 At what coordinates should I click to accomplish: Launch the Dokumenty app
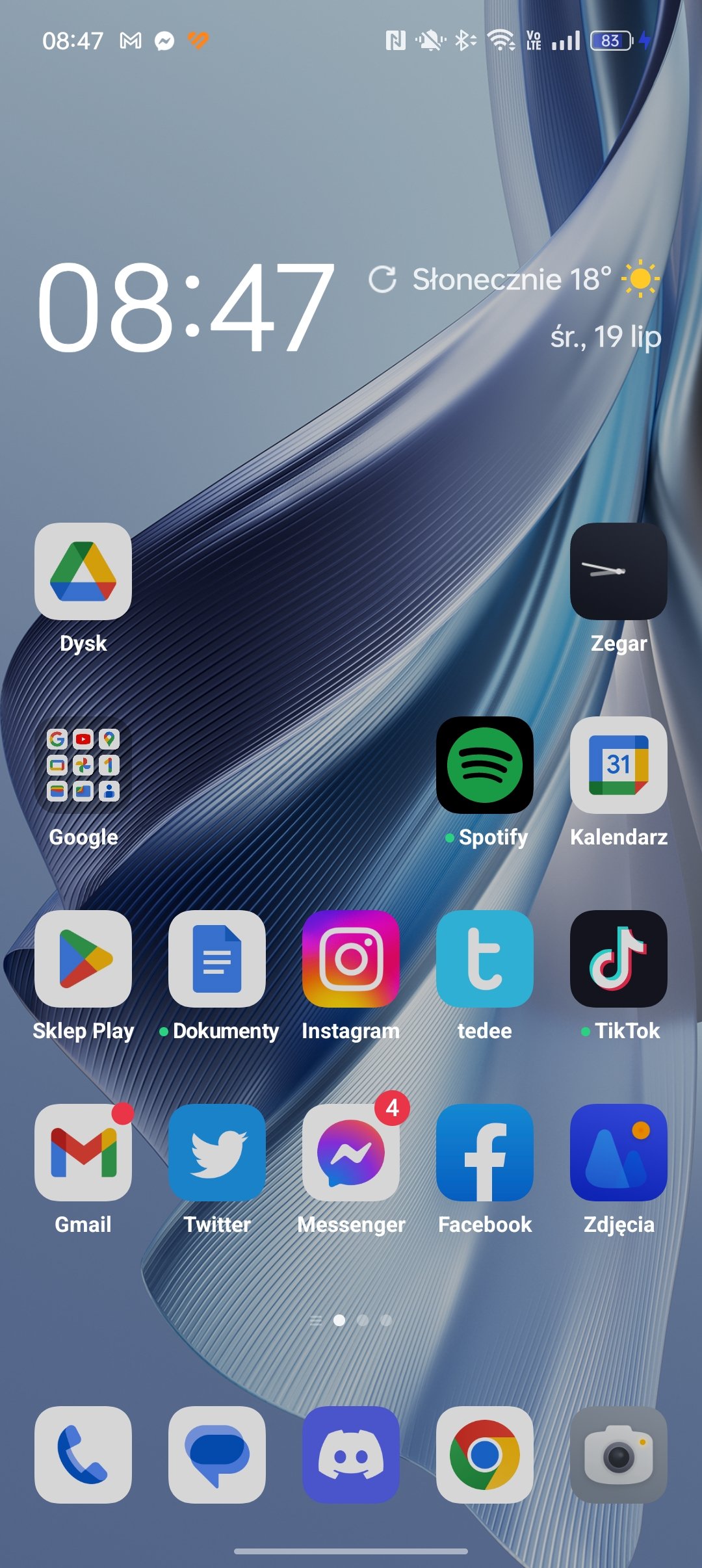(217, 958)
